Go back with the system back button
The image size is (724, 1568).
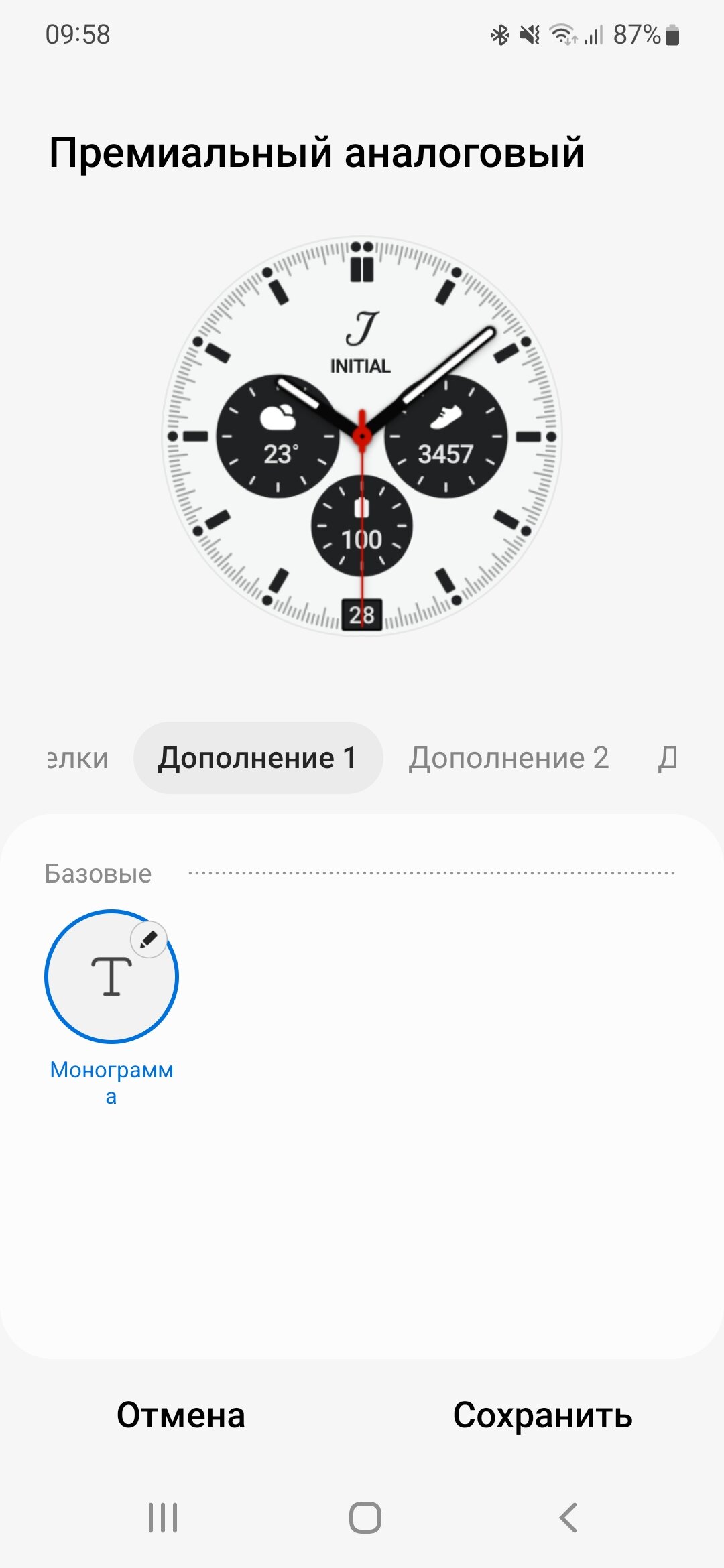click(x=568, y=1518)
